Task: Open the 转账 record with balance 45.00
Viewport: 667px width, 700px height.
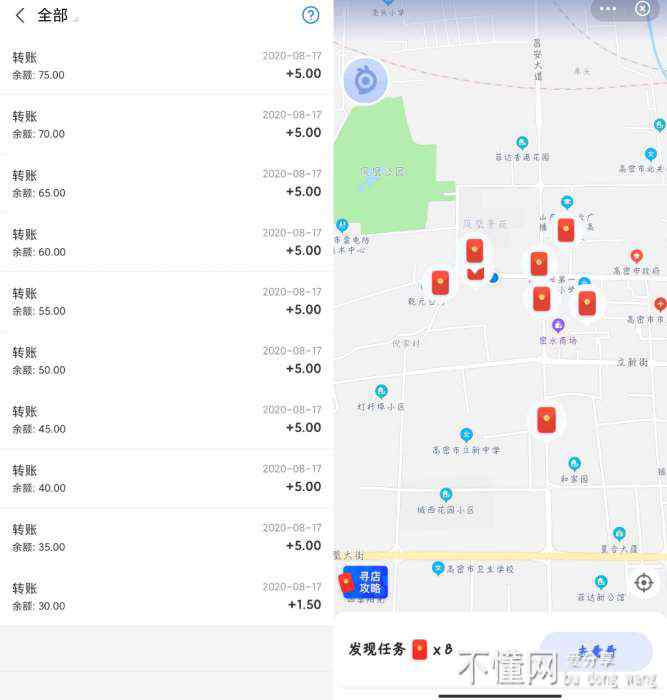Action: click(166, 420)
